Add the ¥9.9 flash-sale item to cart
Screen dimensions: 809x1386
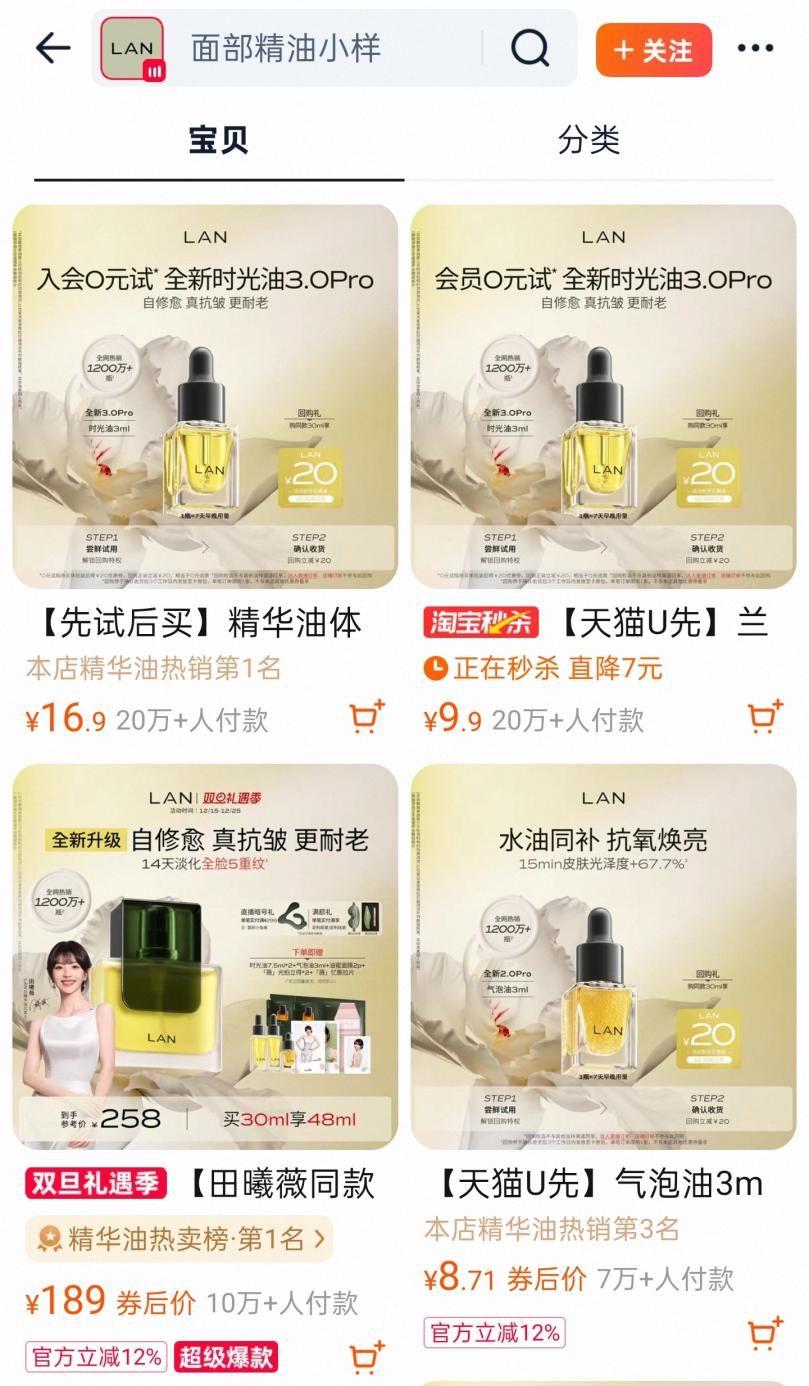click(x=765, y=717)
